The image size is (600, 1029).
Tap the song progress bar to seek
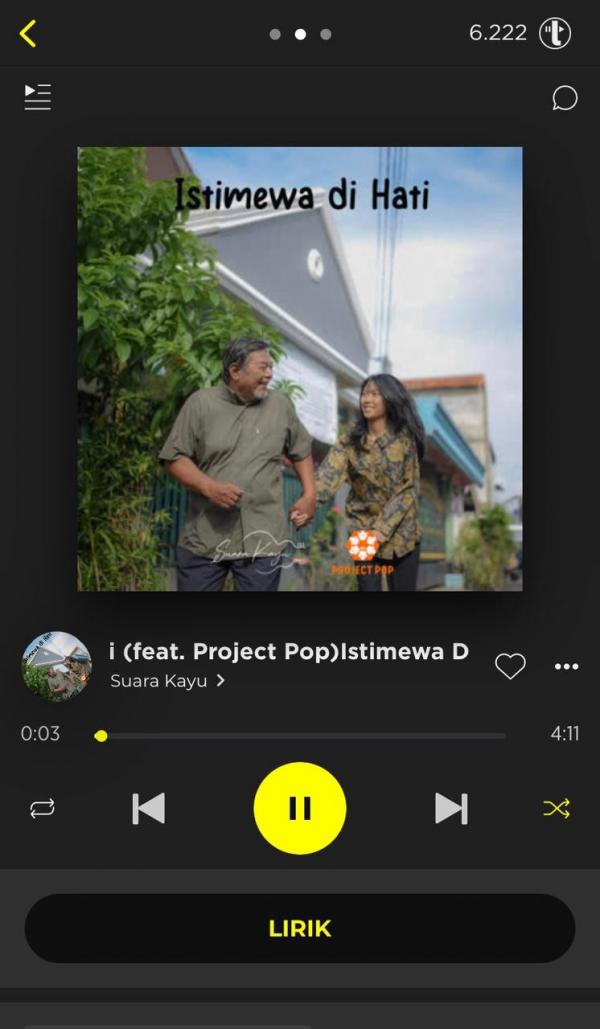(300, 735)
